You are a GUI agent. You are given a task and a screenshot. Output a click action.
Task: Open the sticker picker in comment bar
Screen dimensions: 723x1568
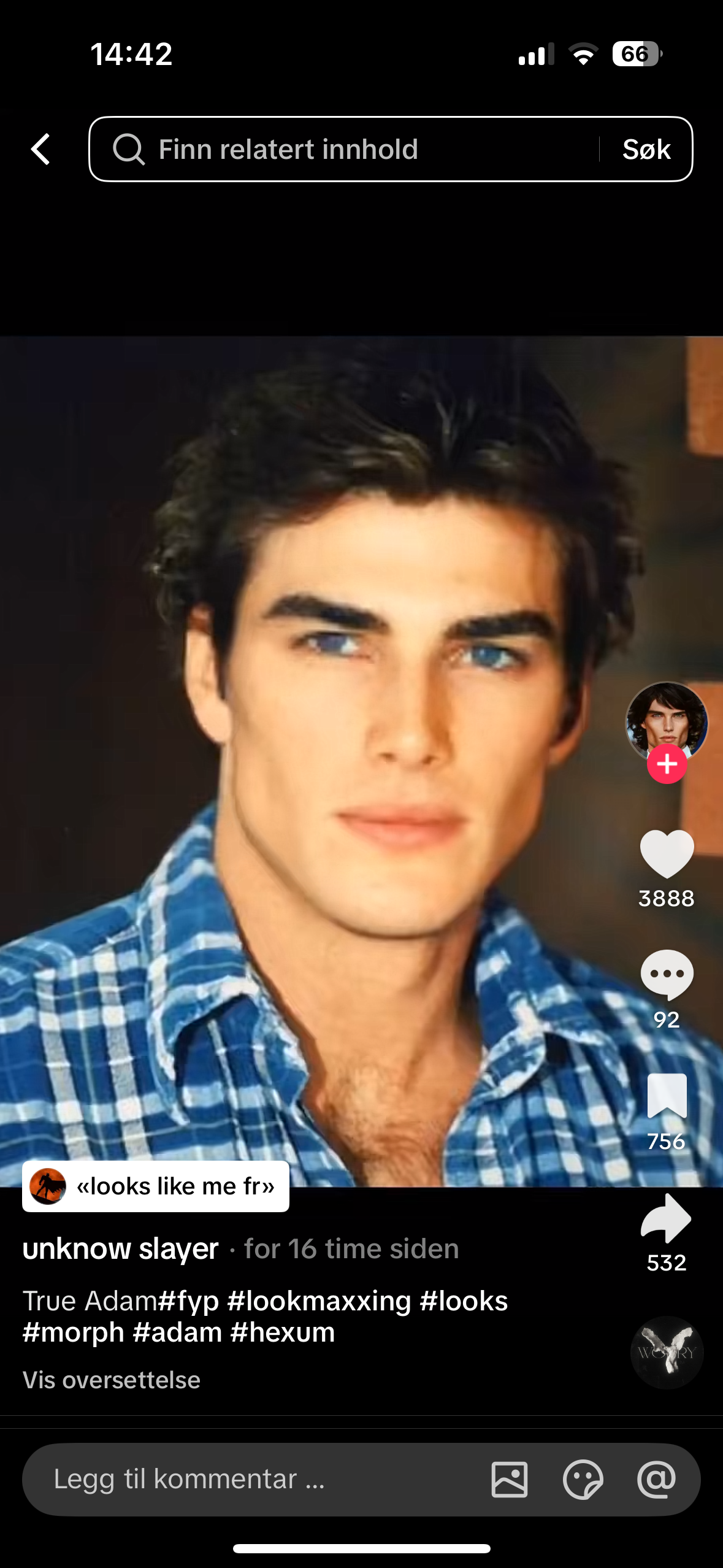pos(583,1479)
